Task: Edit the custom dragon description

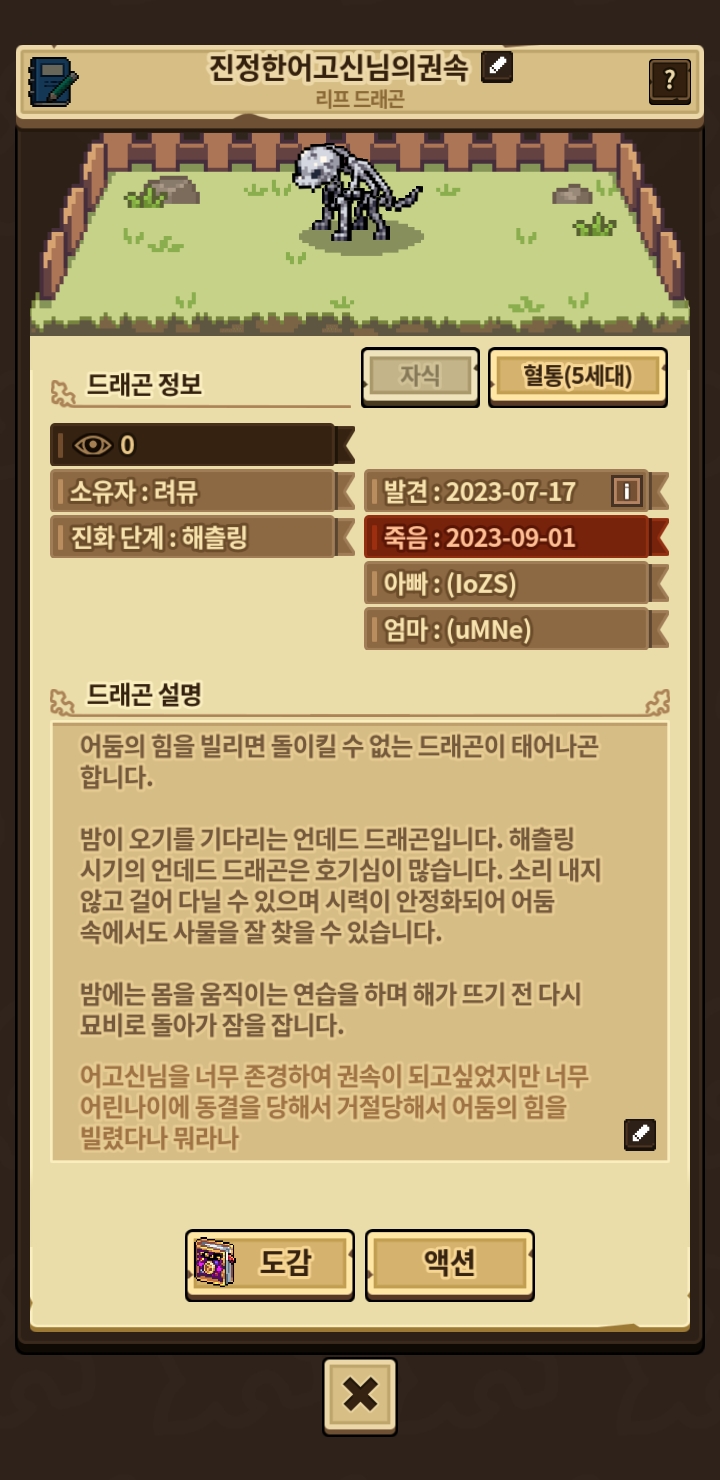Action: pos(639,1134)
